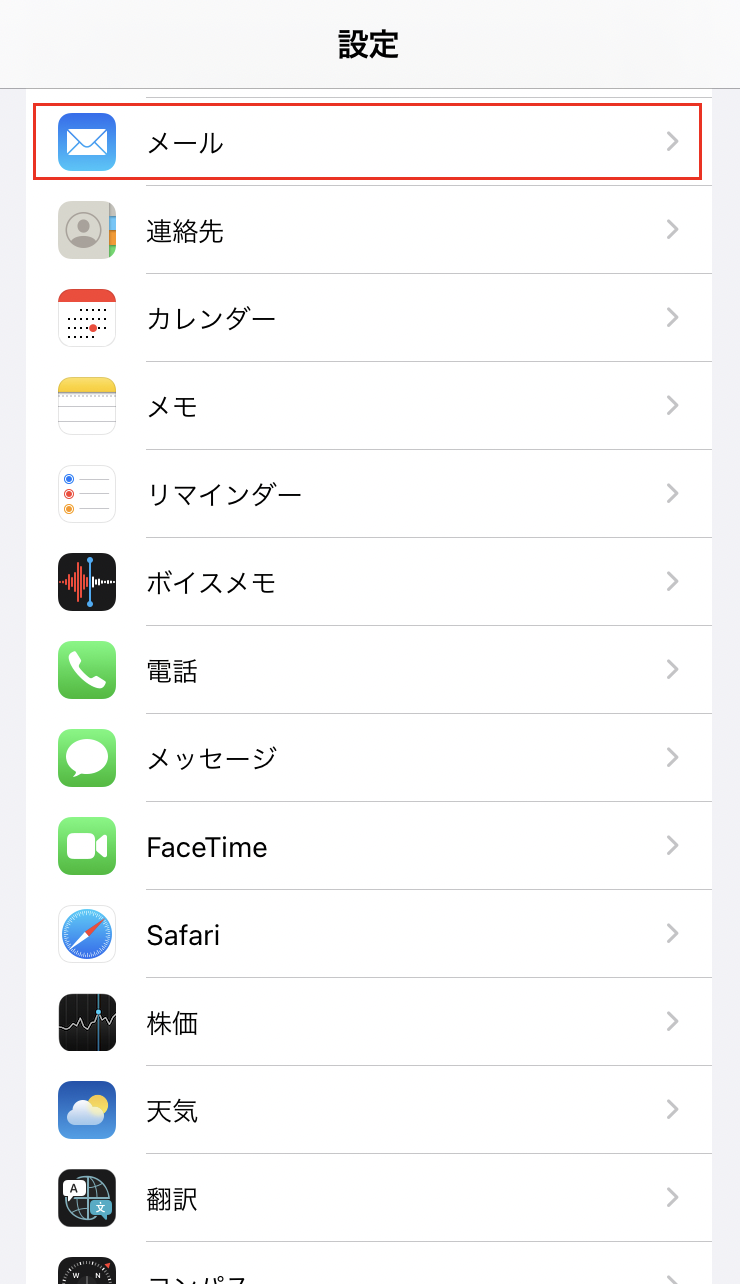This screenshot has width=740, height=1284.
Task: Go to FaceTime settings
Action: point(369,846)
